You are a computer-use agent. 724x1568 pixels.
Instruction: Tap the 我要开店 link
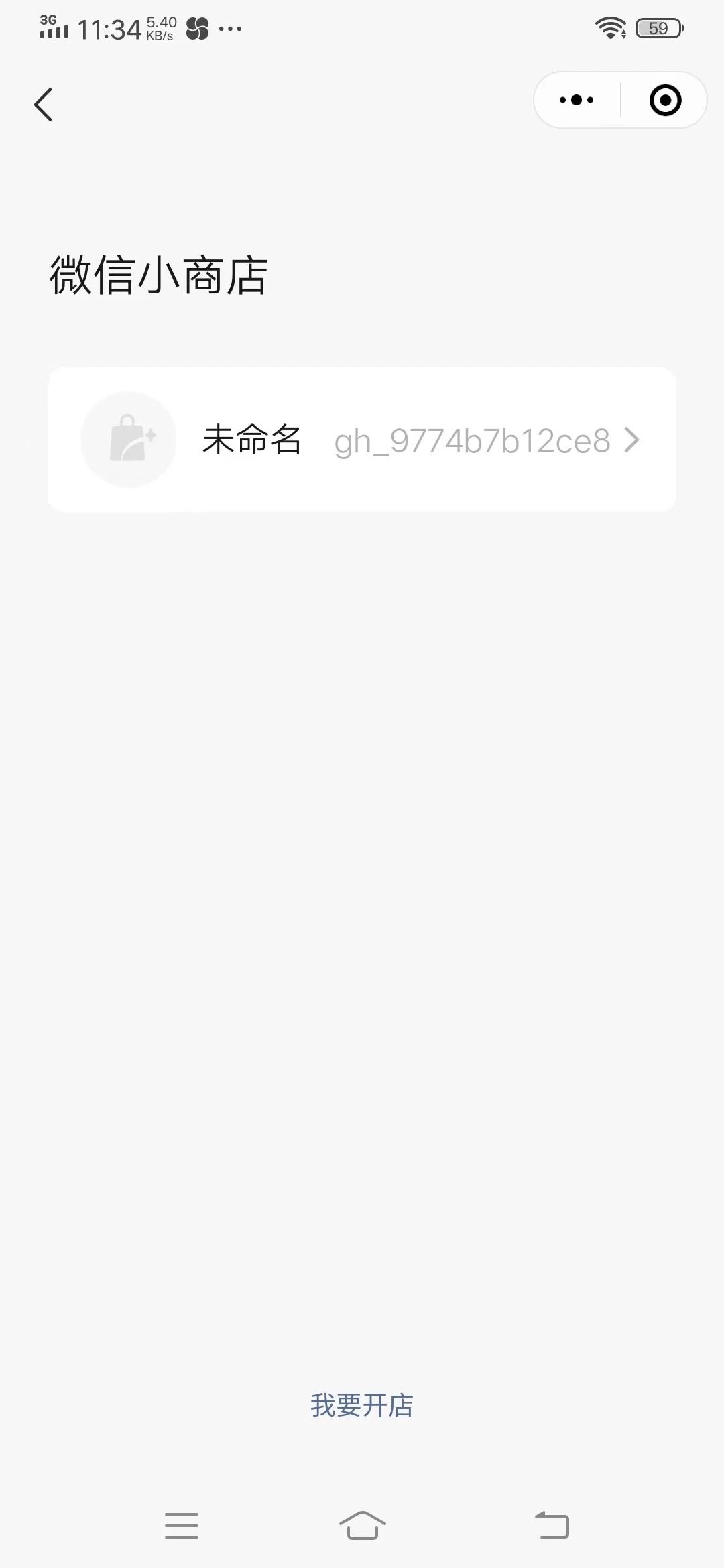click(362, 1405)
